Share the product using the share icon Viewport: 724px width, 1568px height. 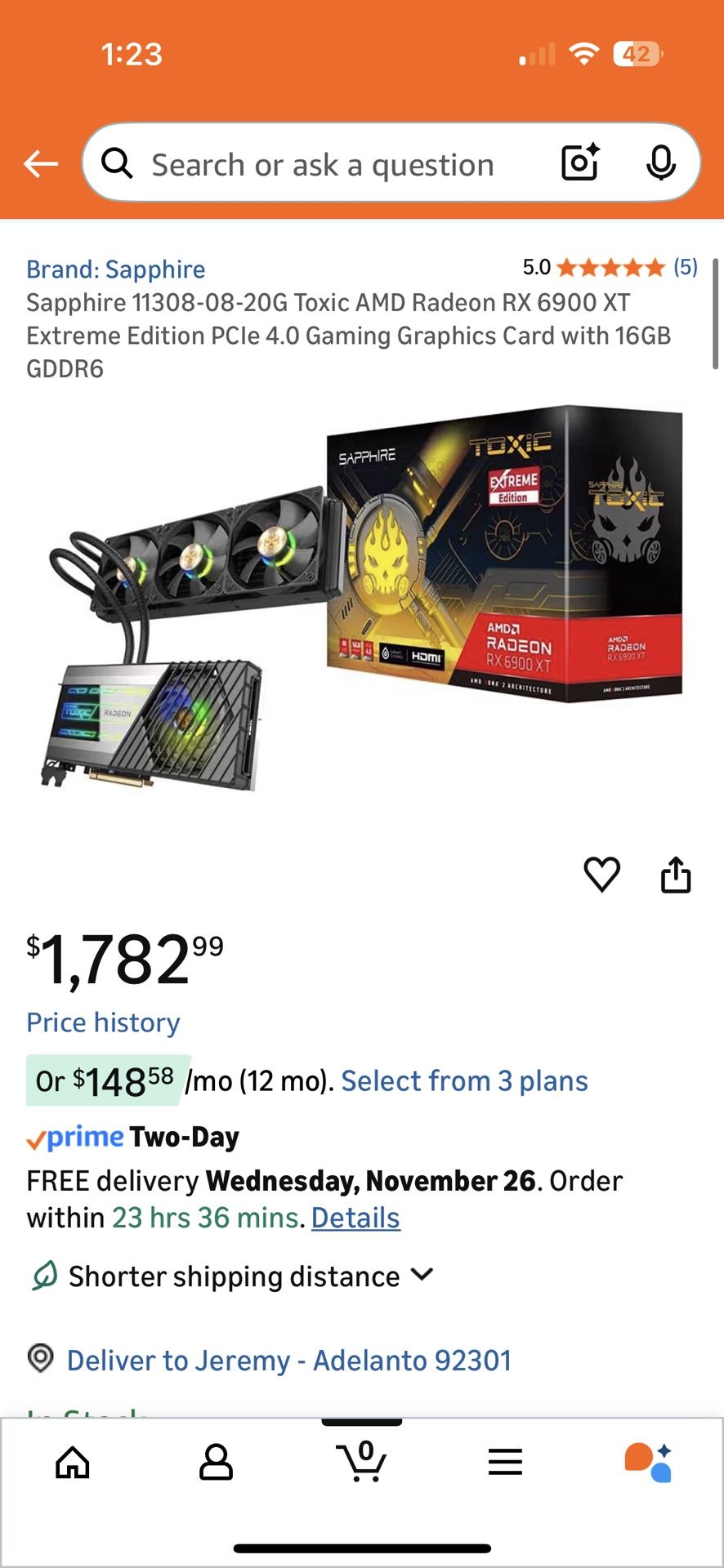[677, 875]
